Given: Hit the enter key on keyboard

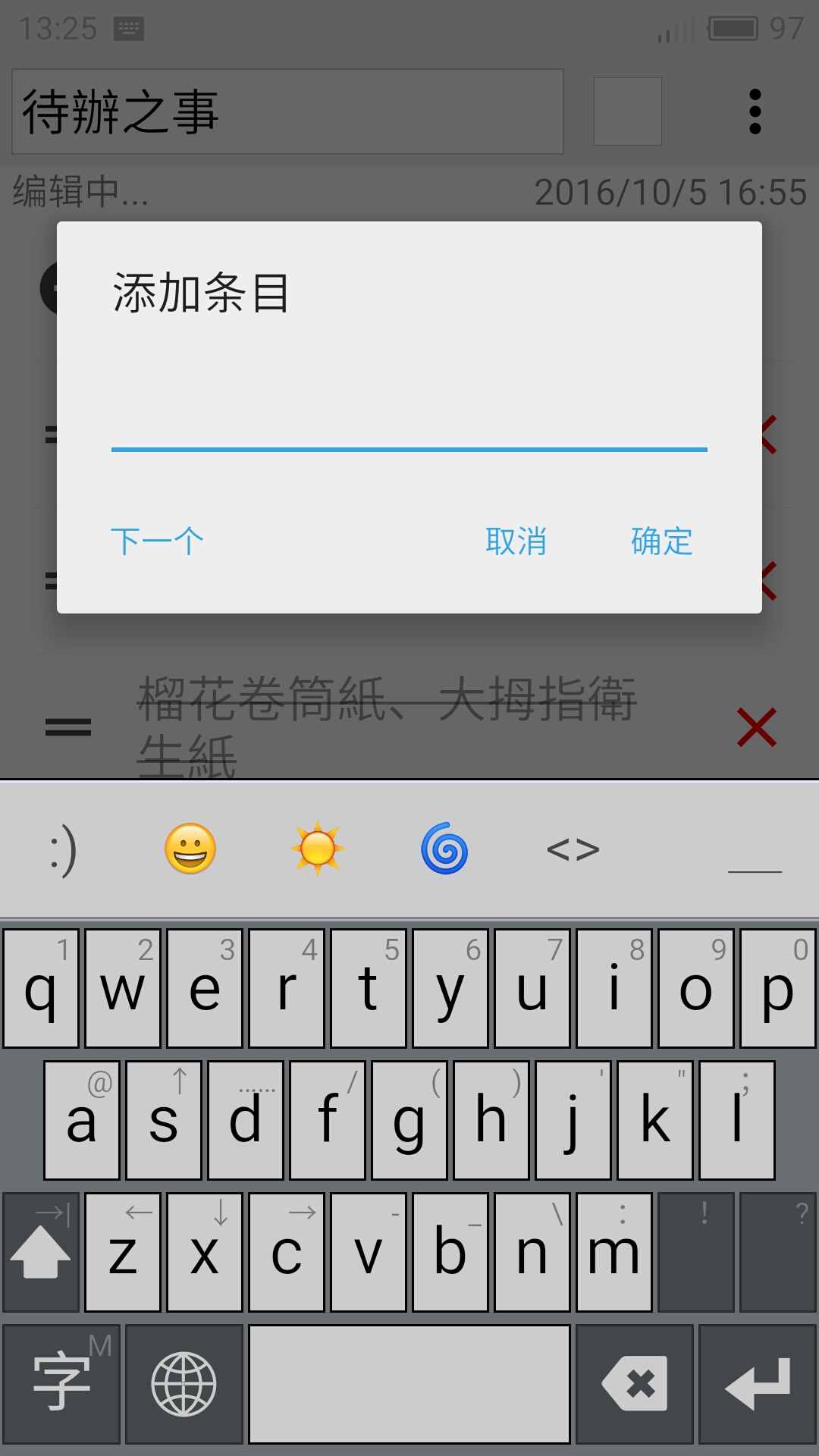Looking at the screenshot, I should click(758, 1384).
